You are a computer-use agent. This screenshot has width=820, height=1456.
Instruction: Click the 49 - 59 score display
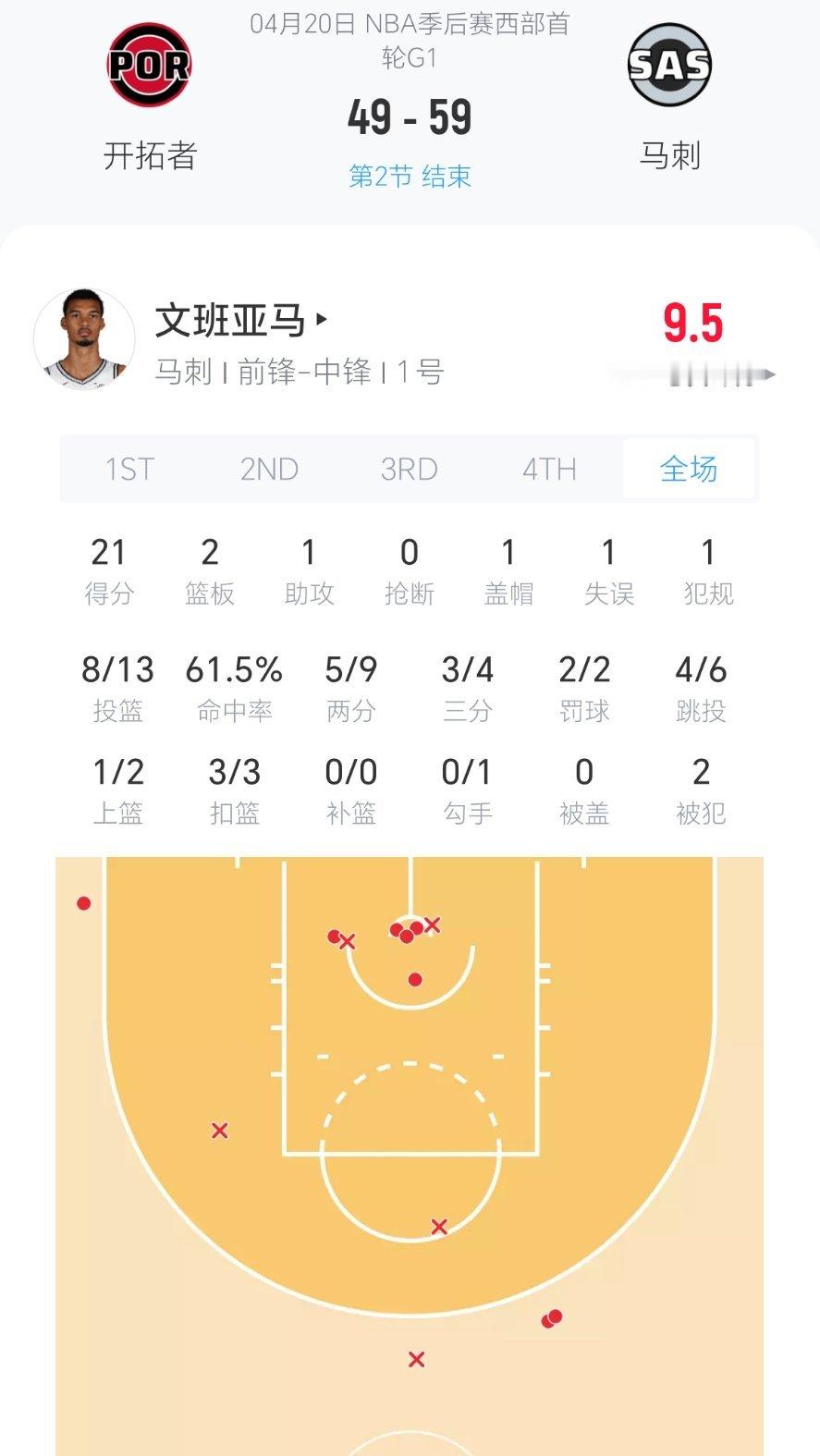coord(410,117)
